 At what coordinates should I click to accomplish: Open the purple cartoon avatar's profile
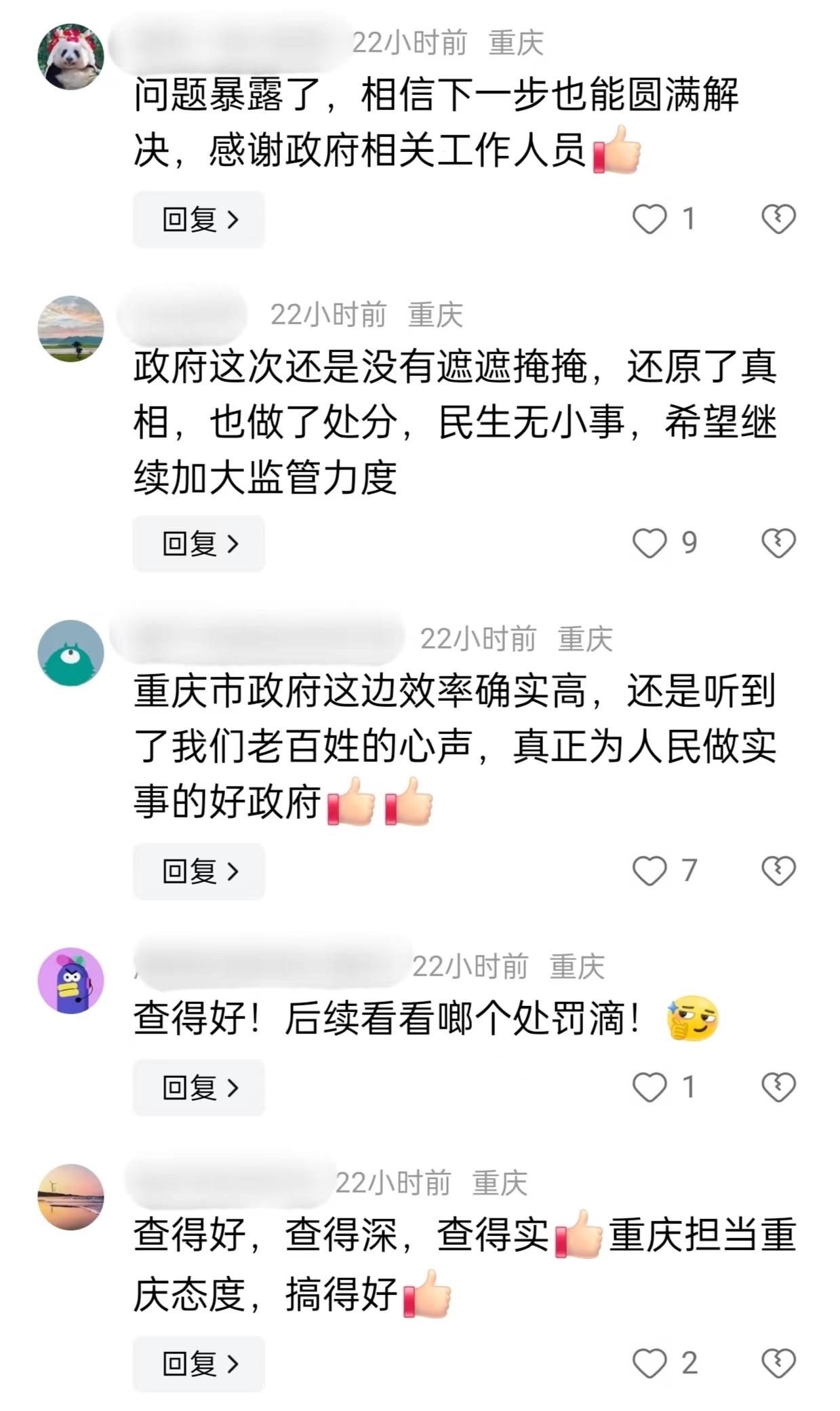pyautogui.click(x=71, y=980)
